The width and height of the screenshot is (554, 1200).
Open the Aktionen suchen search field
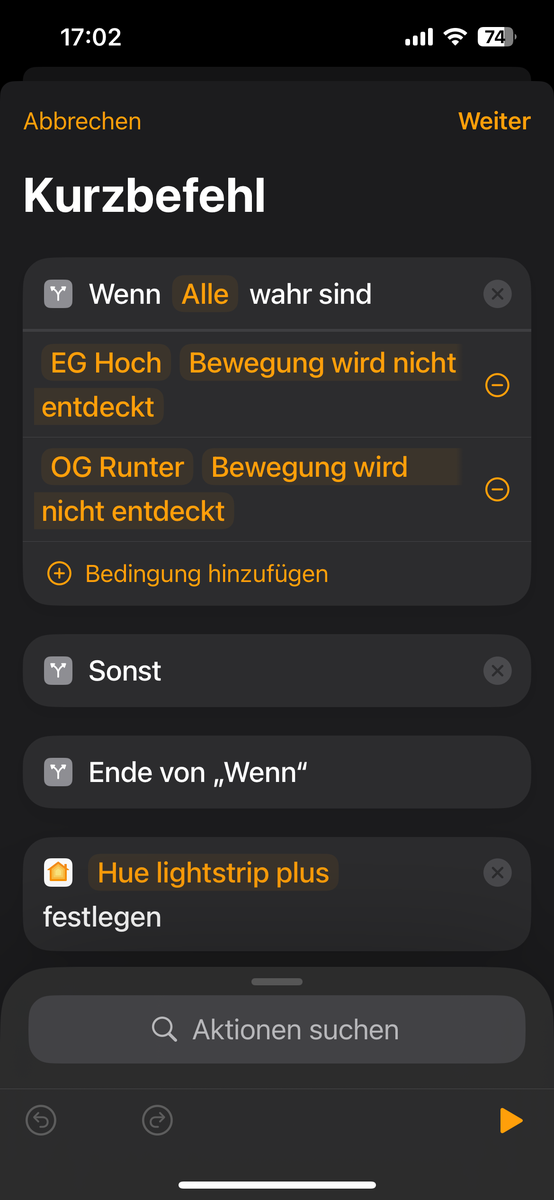(277, 1029)
